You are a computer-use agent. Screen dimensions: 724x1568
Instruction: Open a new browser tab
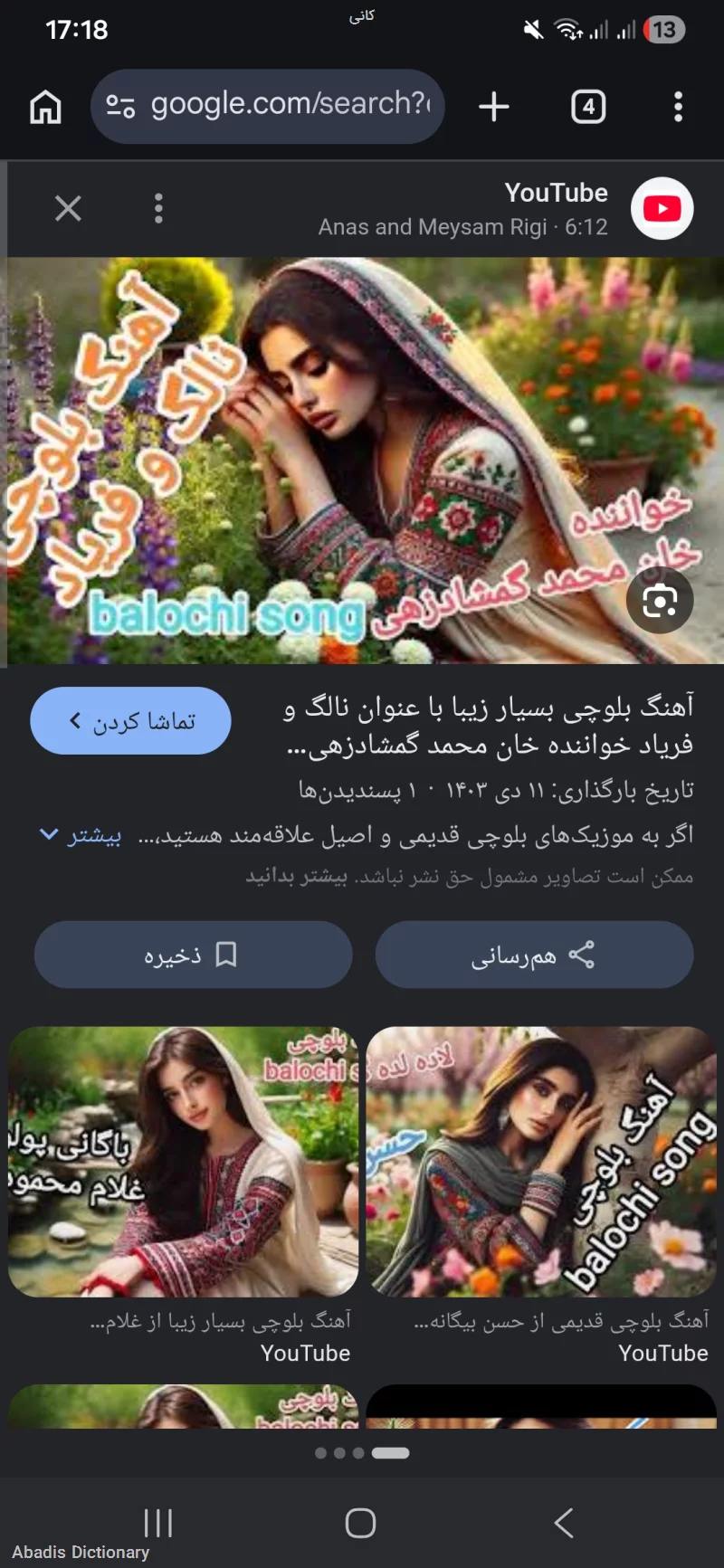494,107
